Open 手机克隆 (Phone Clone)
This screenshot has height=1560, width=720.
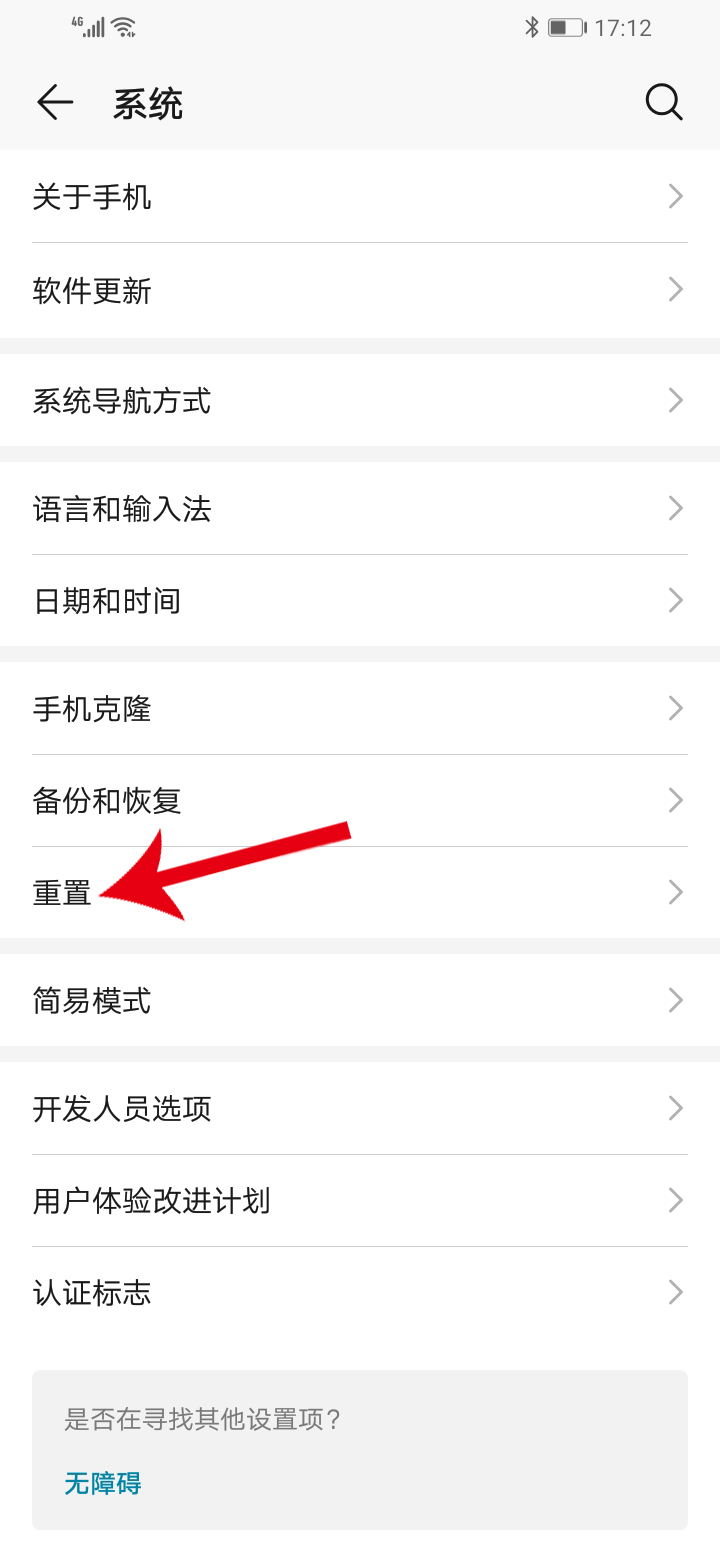pyautogui.click(x=360, y=709)
